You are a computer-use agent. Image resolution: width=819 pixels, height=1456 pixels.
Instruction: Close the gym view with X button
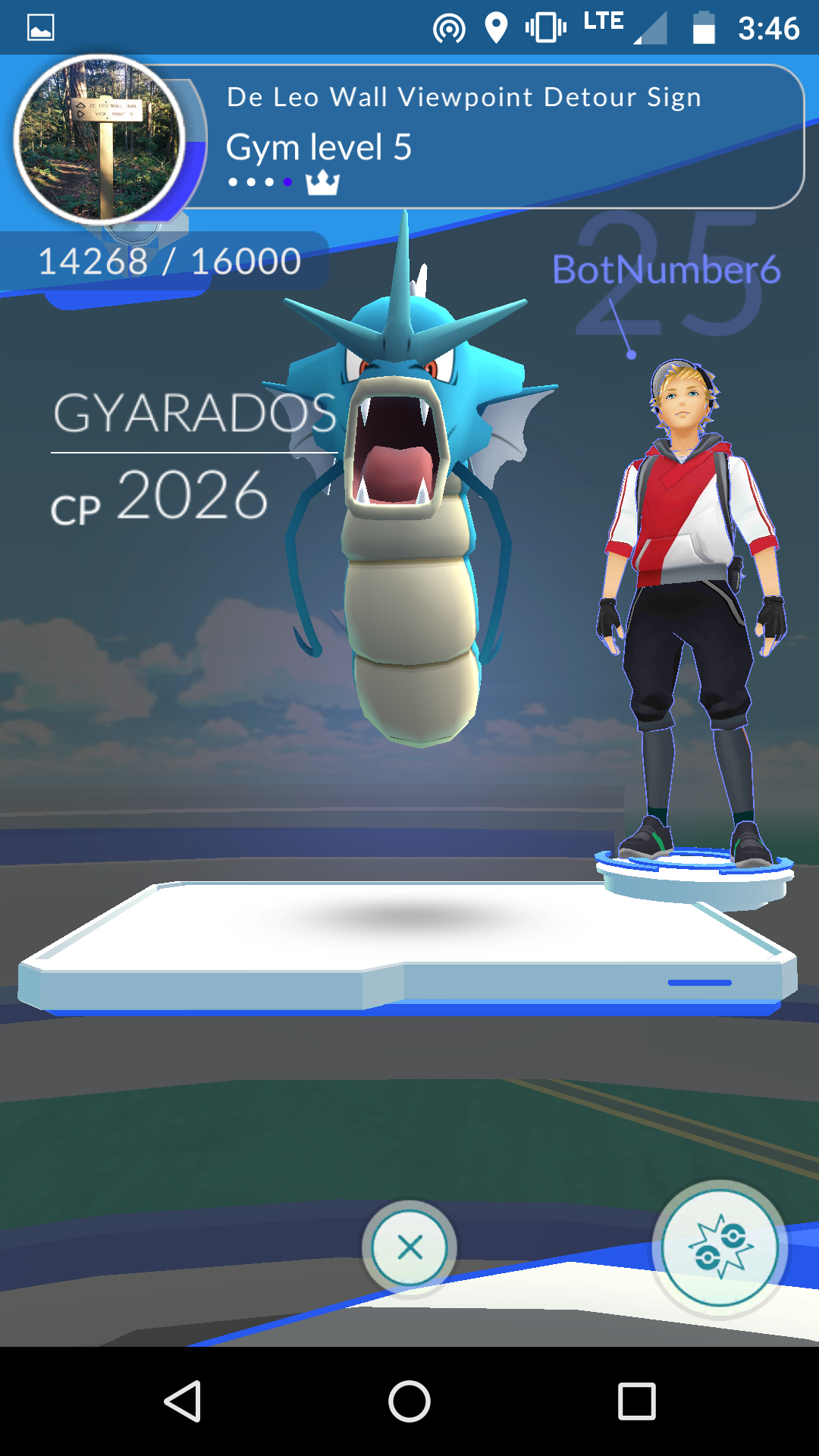[x=409, y=1247]
